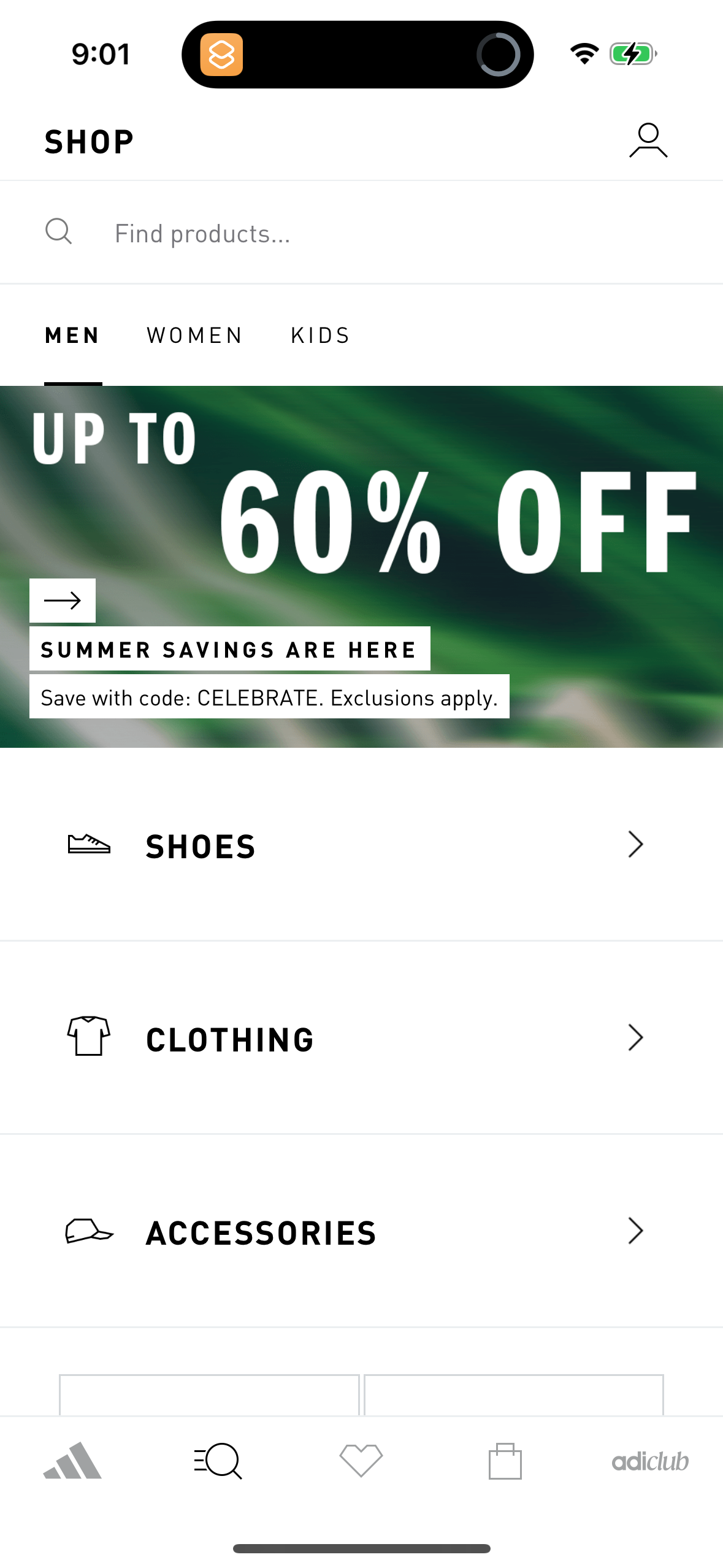723x1568 pixels.
Task: Switch to the KIDS tab
Action: tap(320, 334)
